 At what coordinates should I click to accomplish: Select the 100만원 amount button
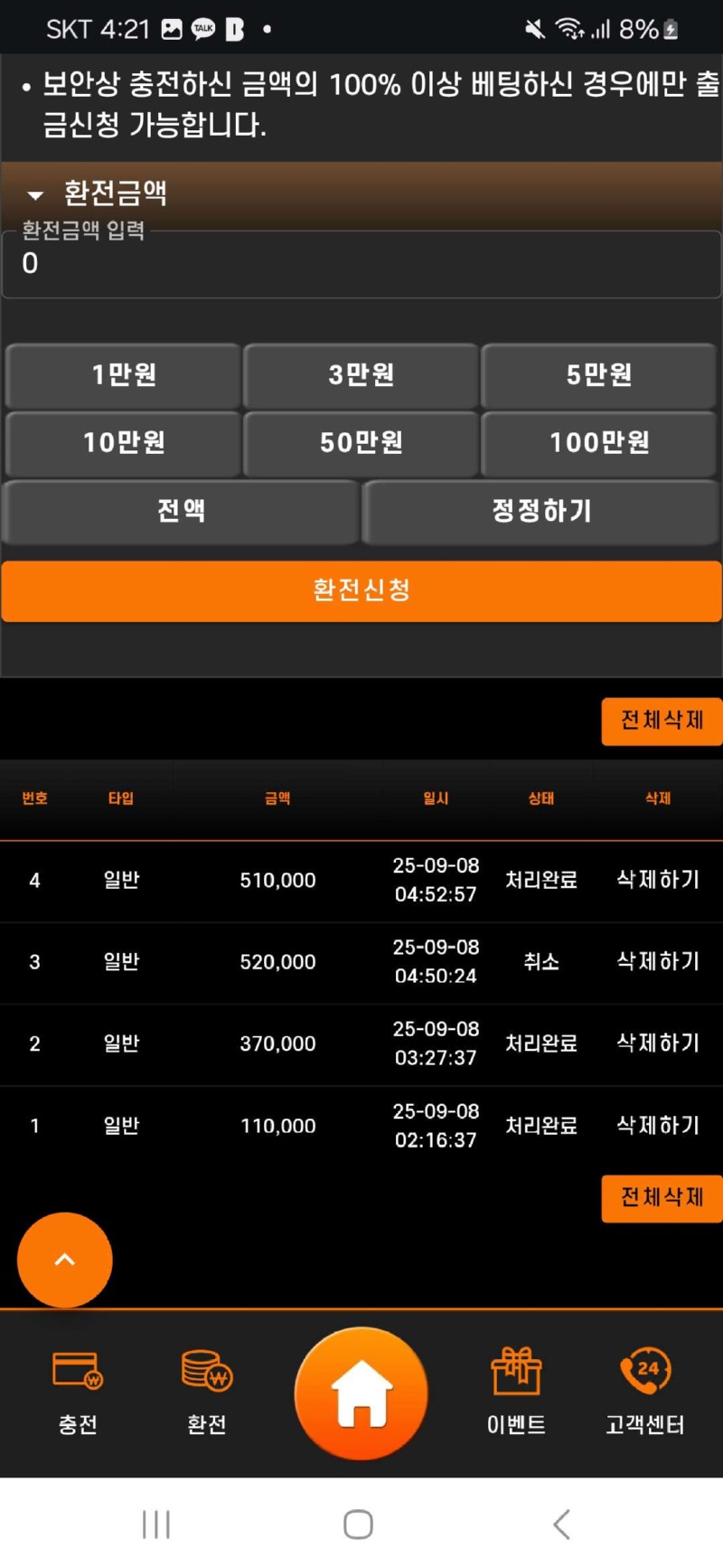tap(598, 442)
